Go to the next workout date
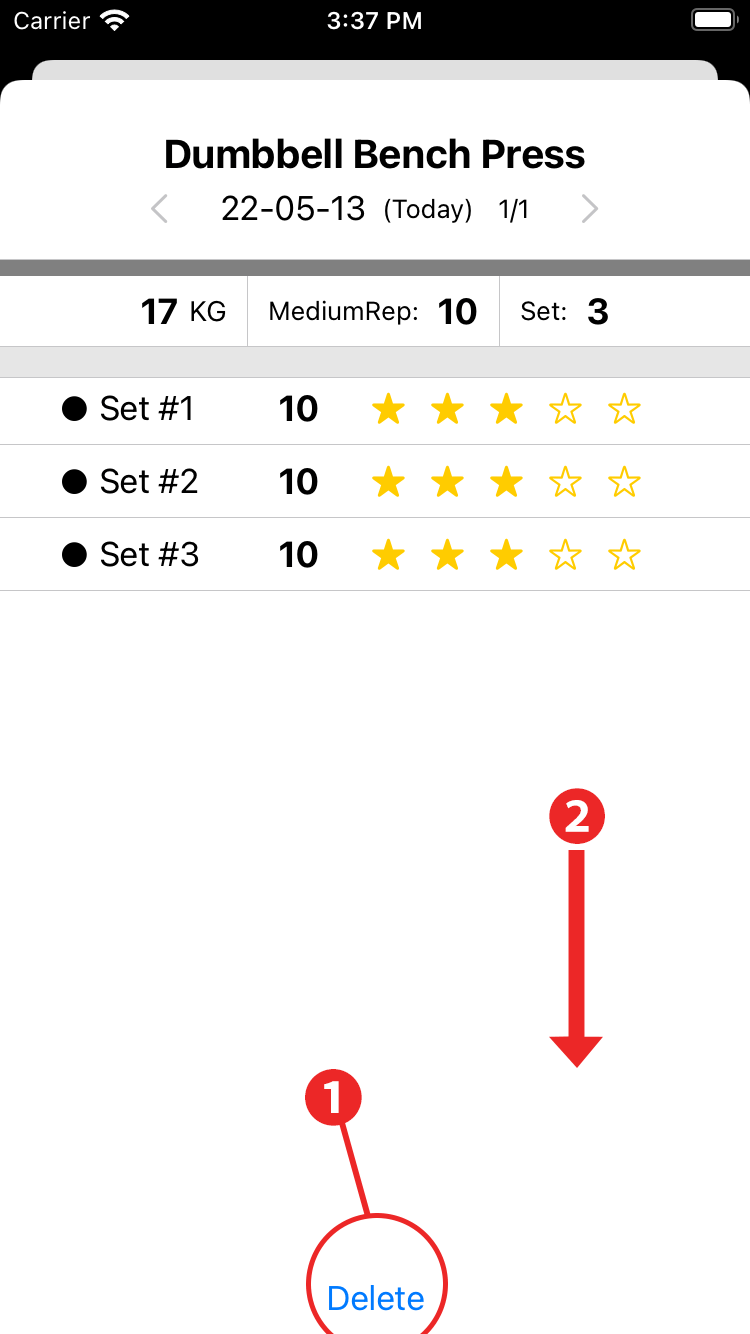Image resolution: width=750 pixels, height=1334 pixels. coord(590,209)
